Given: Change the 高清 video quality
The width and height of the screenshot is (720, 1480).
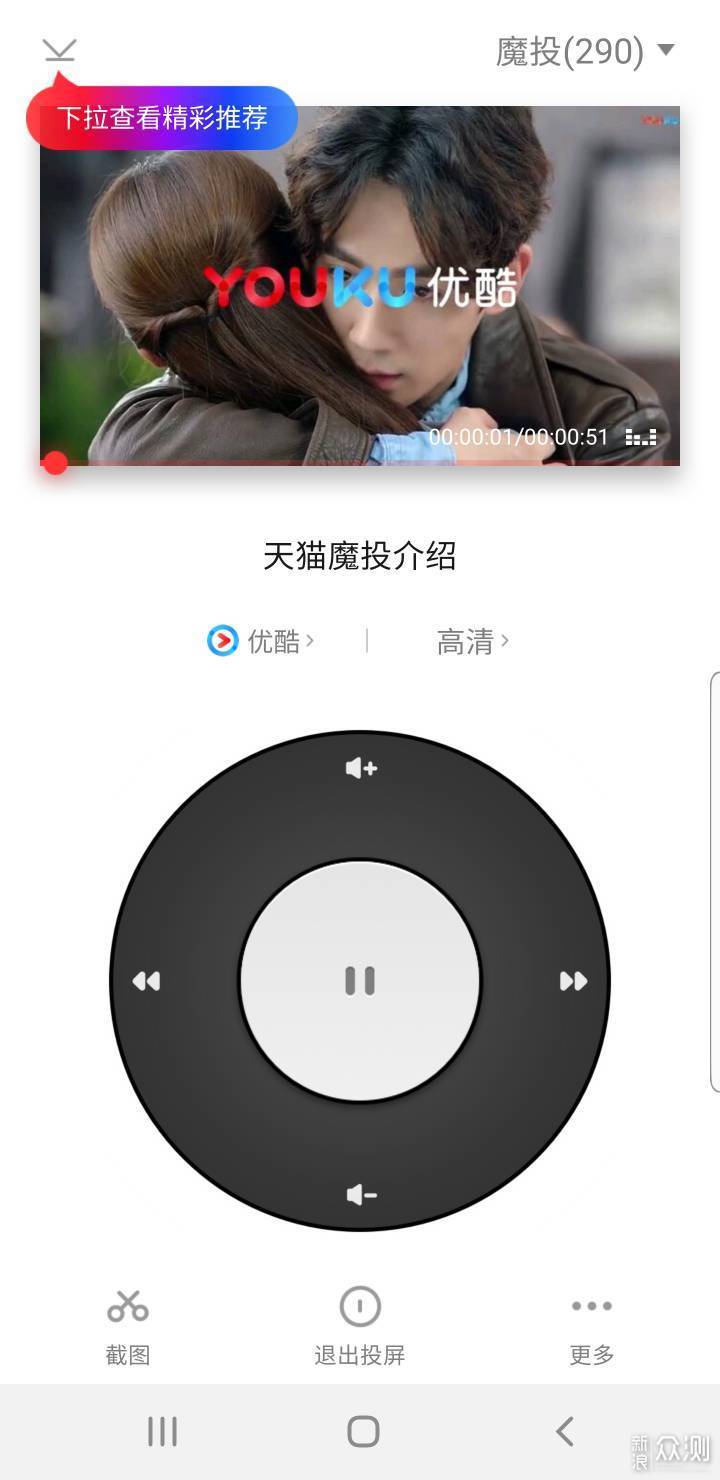Looking at the screenshot, I should pyautogui.click(x=472, y=641).
